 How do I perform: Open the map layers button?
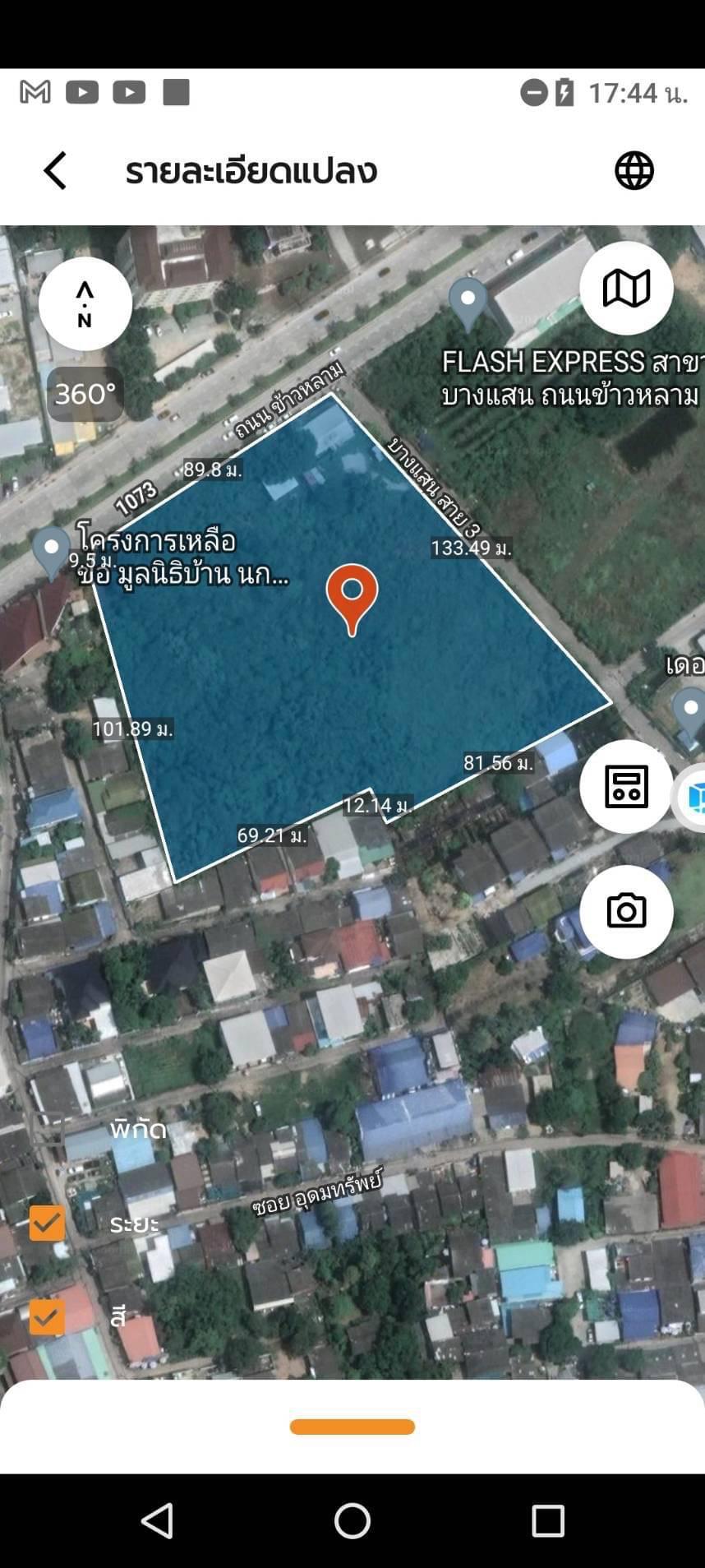click(626, 288)
